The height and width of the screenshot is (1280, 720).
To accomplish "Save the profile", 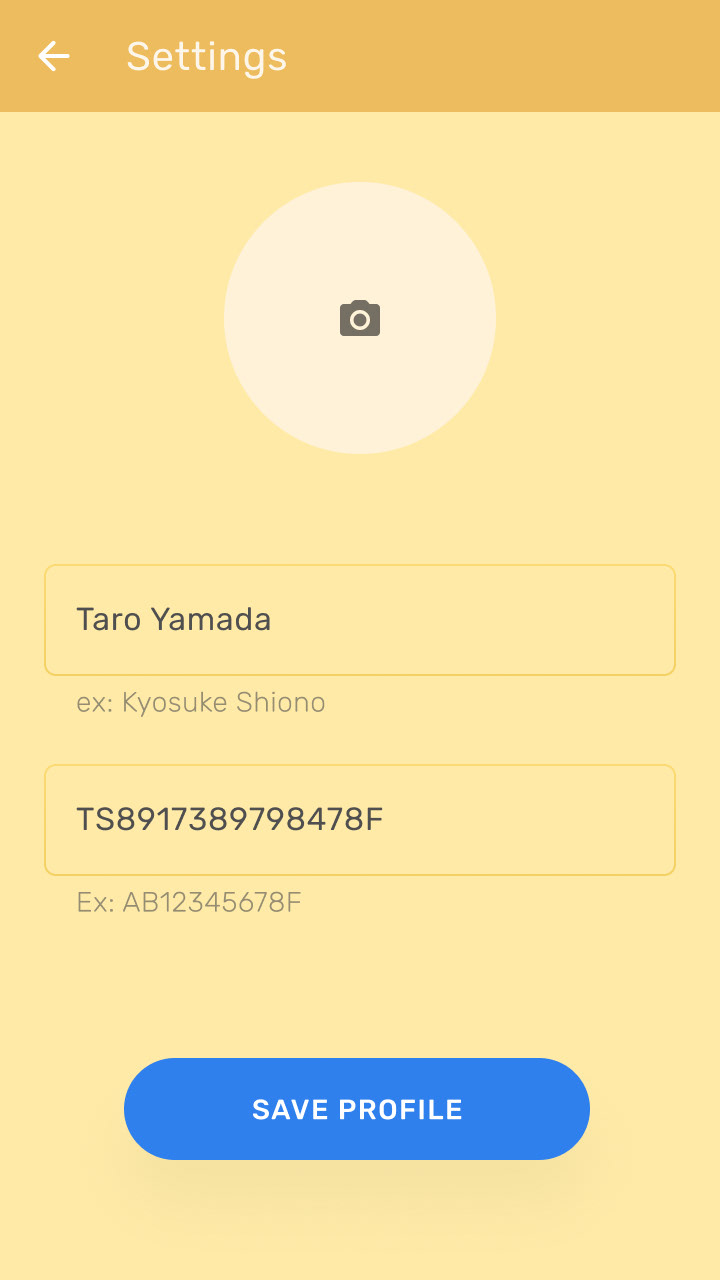I will (357, 1109).
